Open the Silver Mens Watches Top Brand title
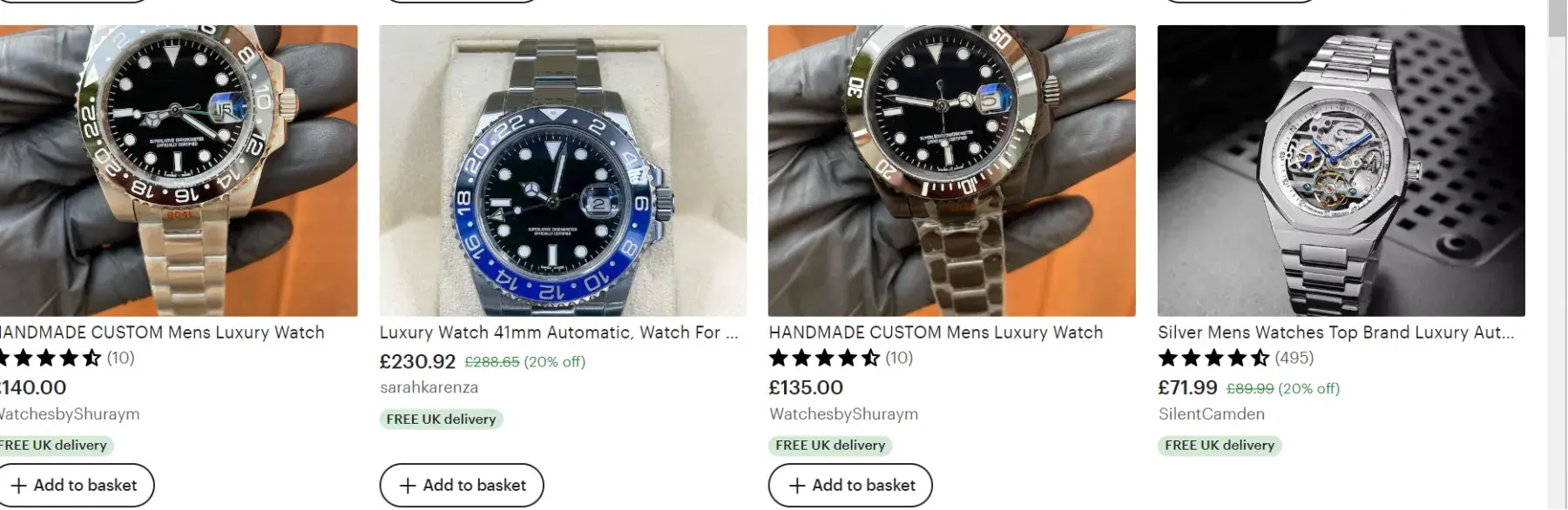1568x510 pixels. pyautogui.click(x=1335, y=332)
